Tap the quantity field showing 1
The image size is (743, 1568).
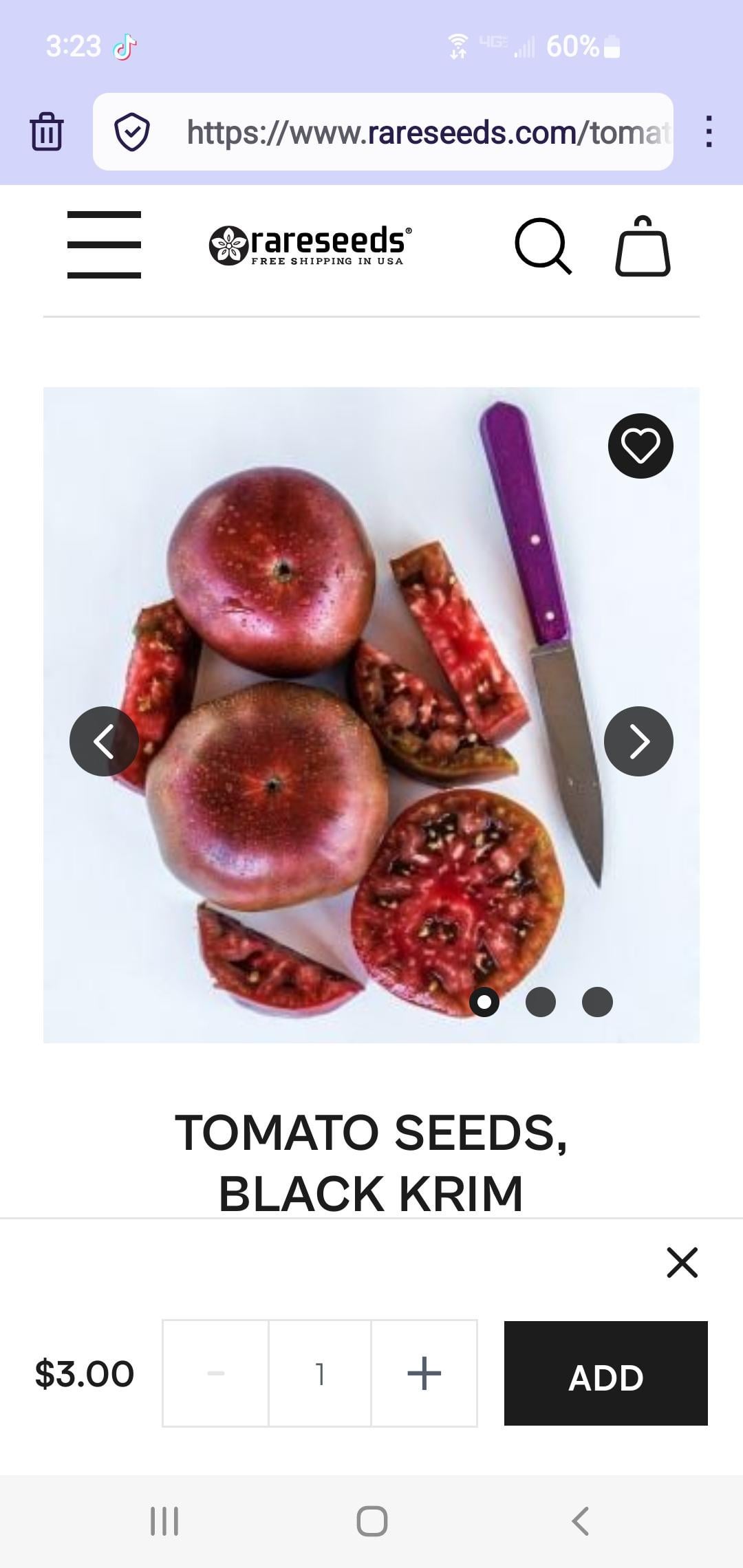[320, 1373]
